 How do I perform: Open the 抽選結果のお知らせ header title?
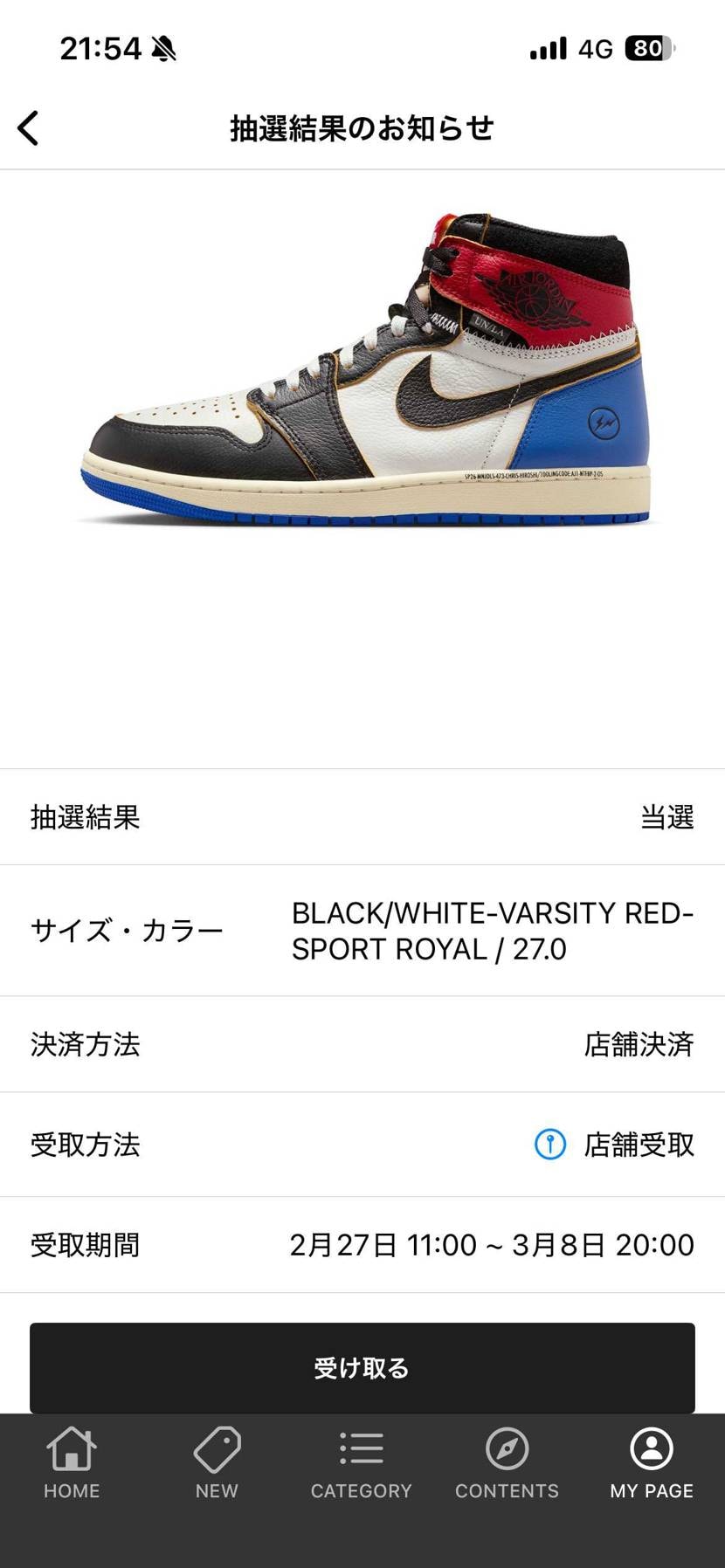(x=362, y=127)
